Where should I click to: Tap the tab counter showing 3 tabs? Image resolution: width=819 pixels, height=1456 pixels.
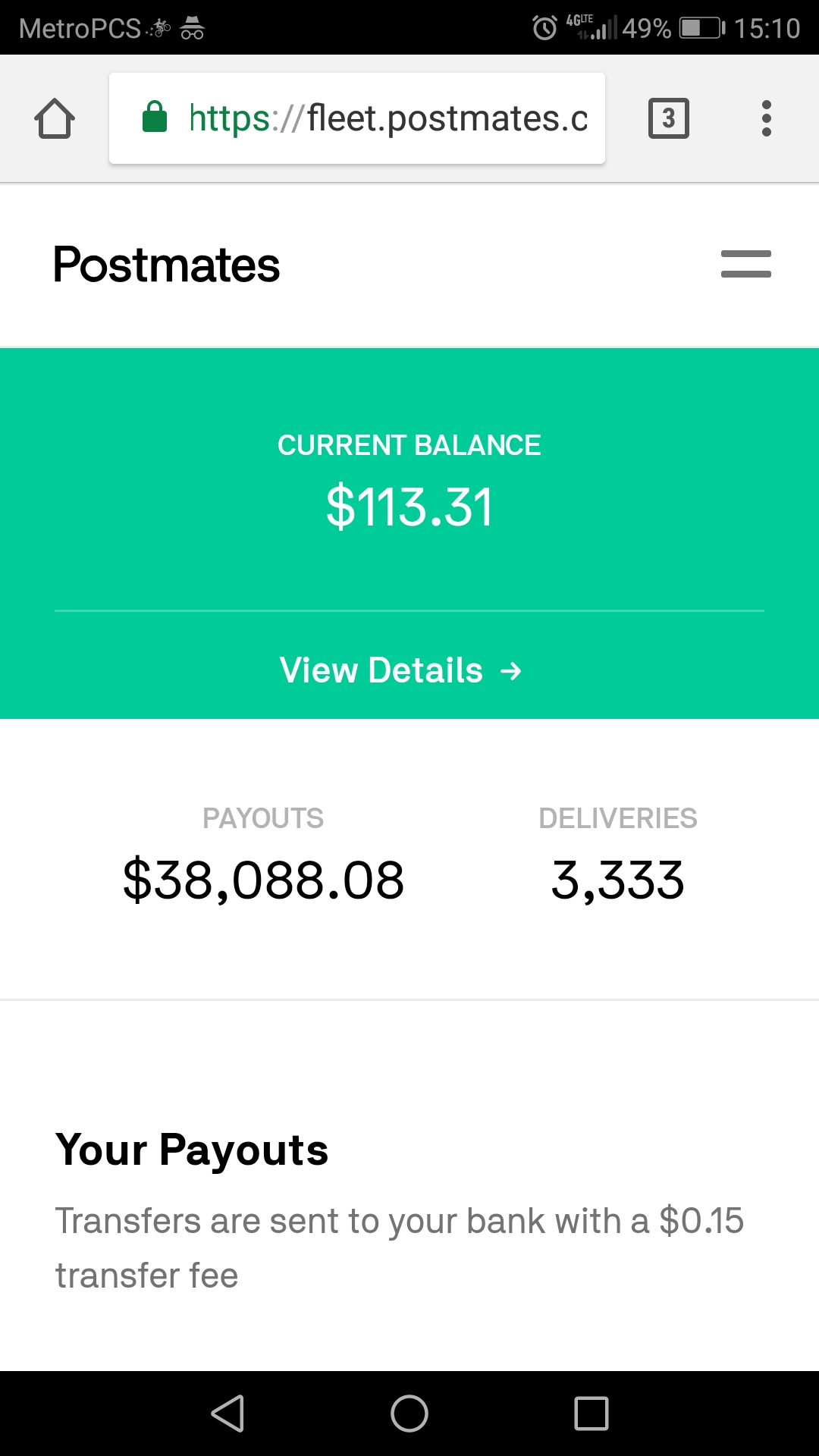point(668,118)
